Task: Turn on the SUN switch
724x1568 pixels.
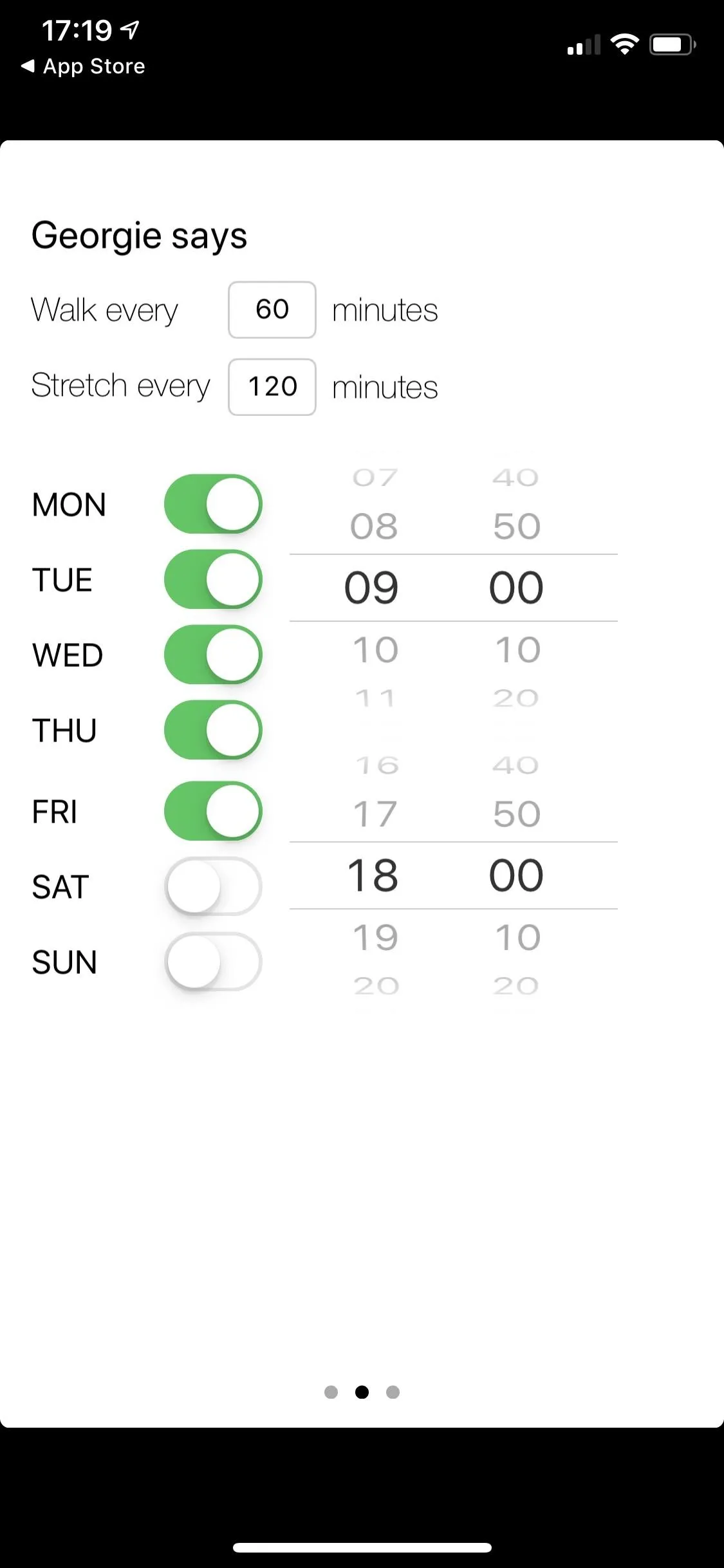Action: pos(213,962)
